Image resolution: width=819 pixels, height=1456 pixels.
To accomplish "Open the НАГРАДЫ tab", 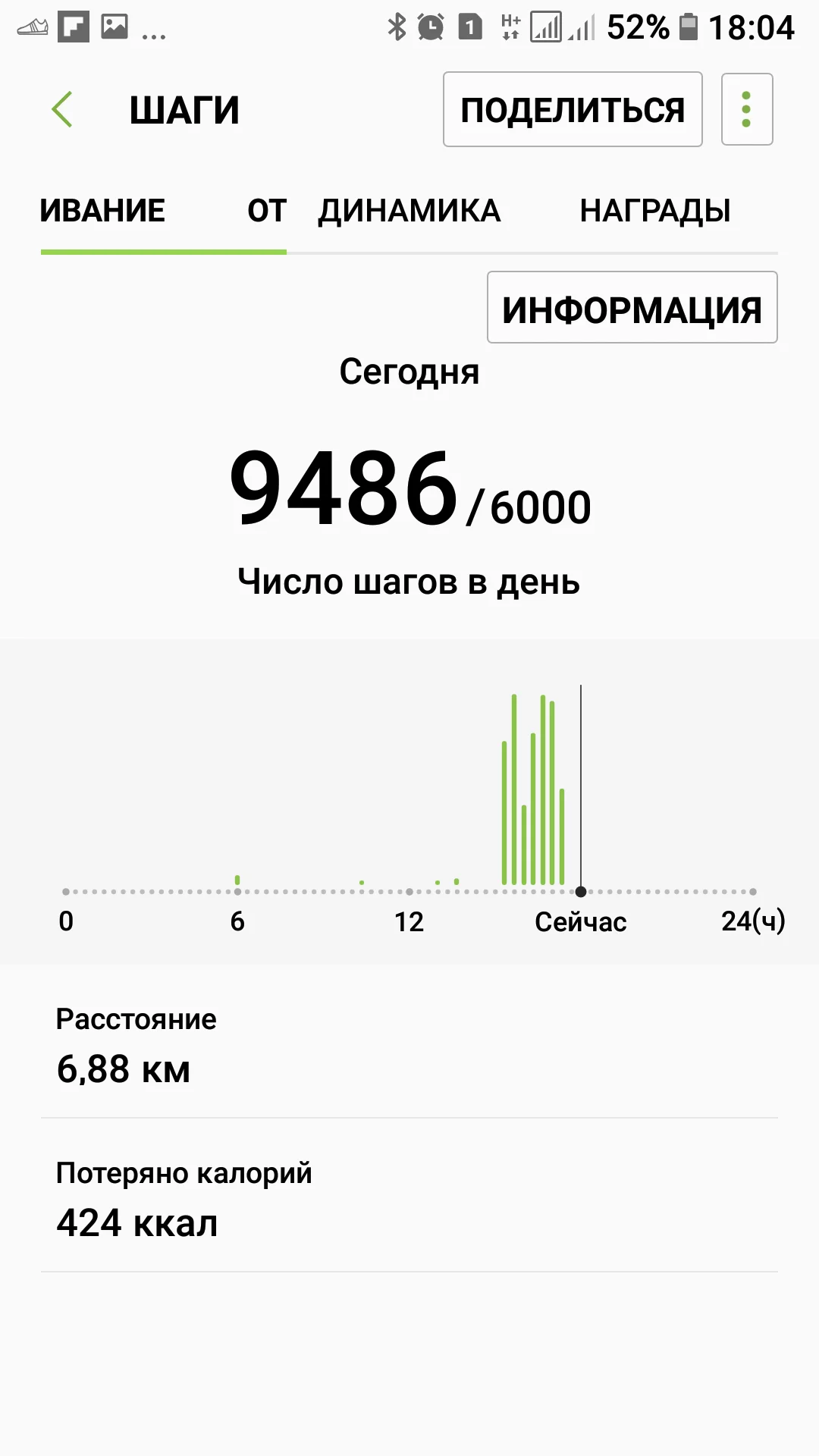I will click(655, 210).
